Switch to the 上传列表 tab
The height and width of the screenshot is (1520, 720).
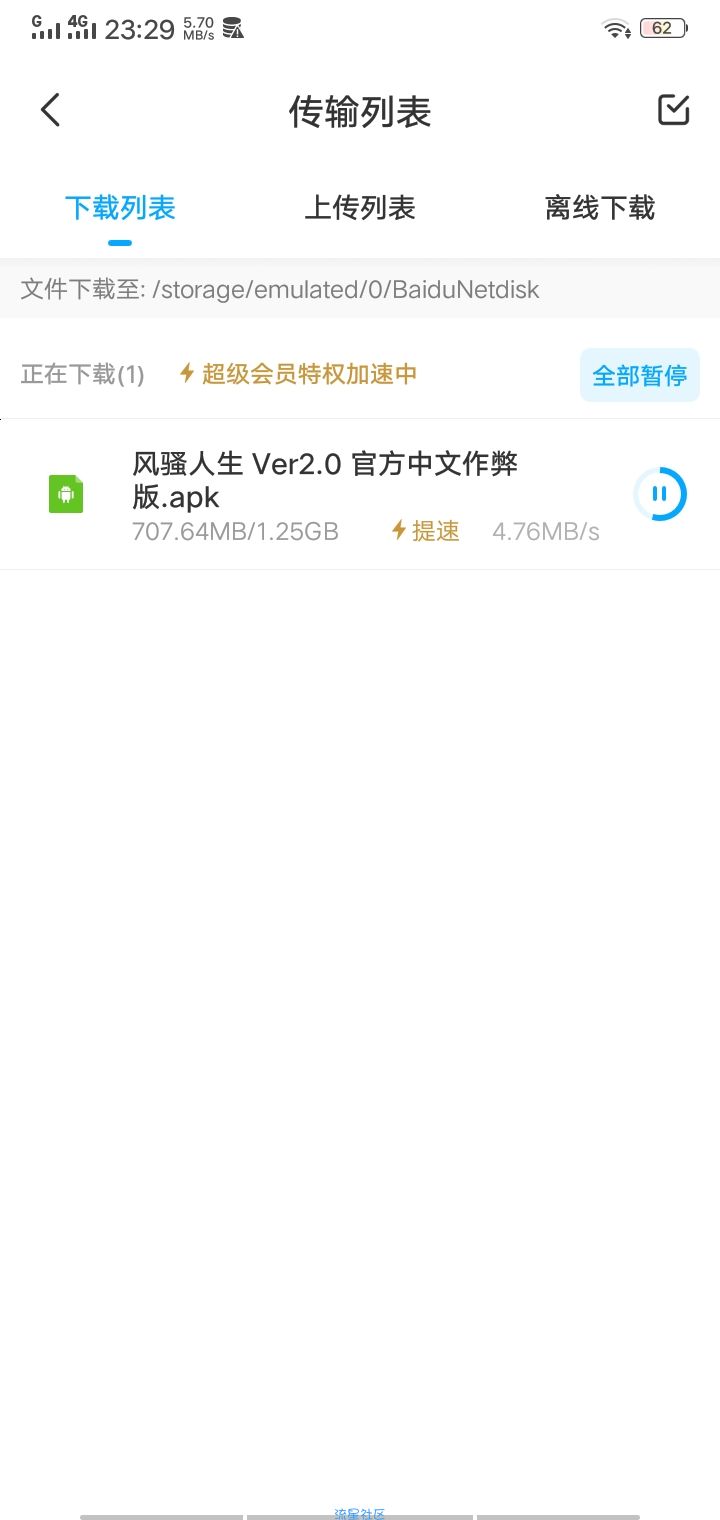click(x=360, y=208)
